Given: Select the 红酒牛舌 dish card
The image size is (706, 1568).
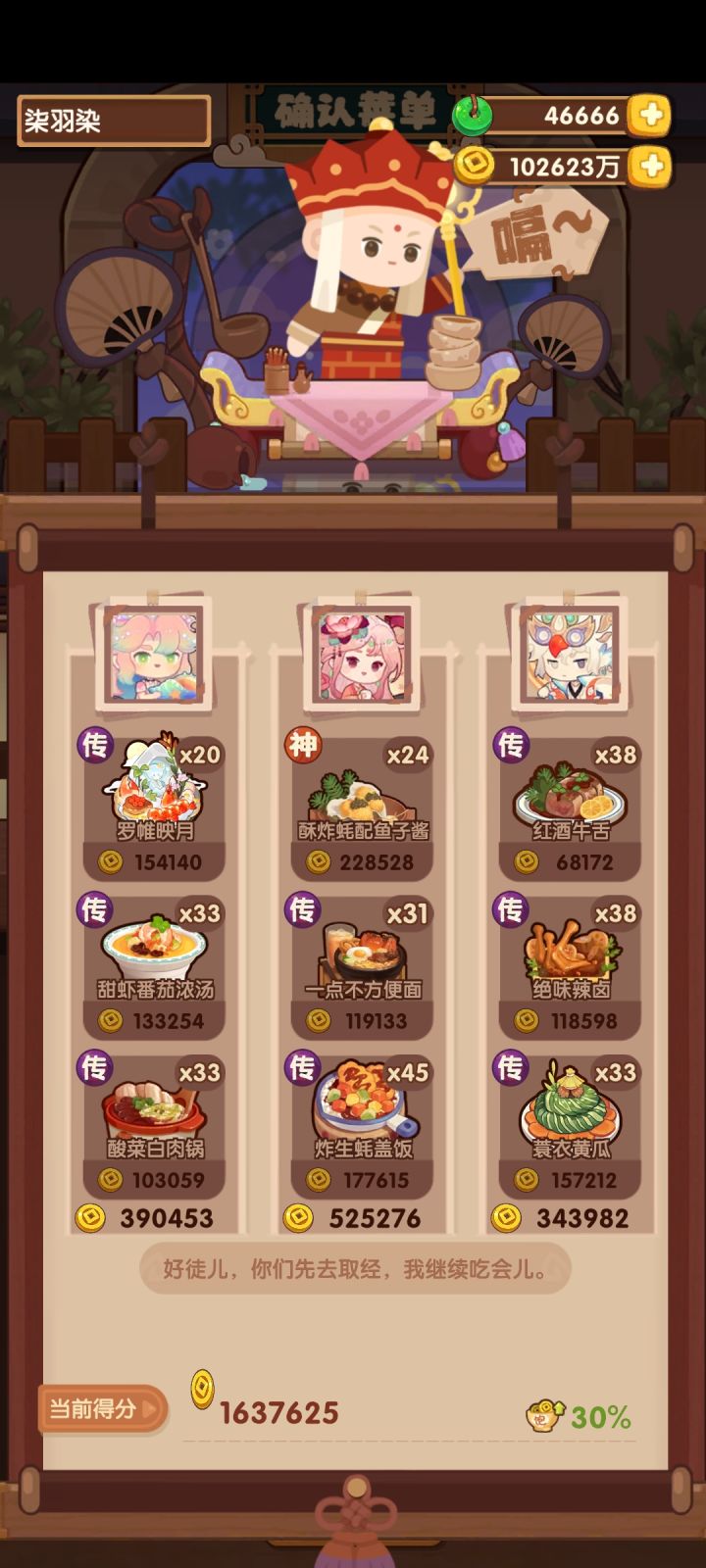Looking at the screenshot, I should click(572, 804).
